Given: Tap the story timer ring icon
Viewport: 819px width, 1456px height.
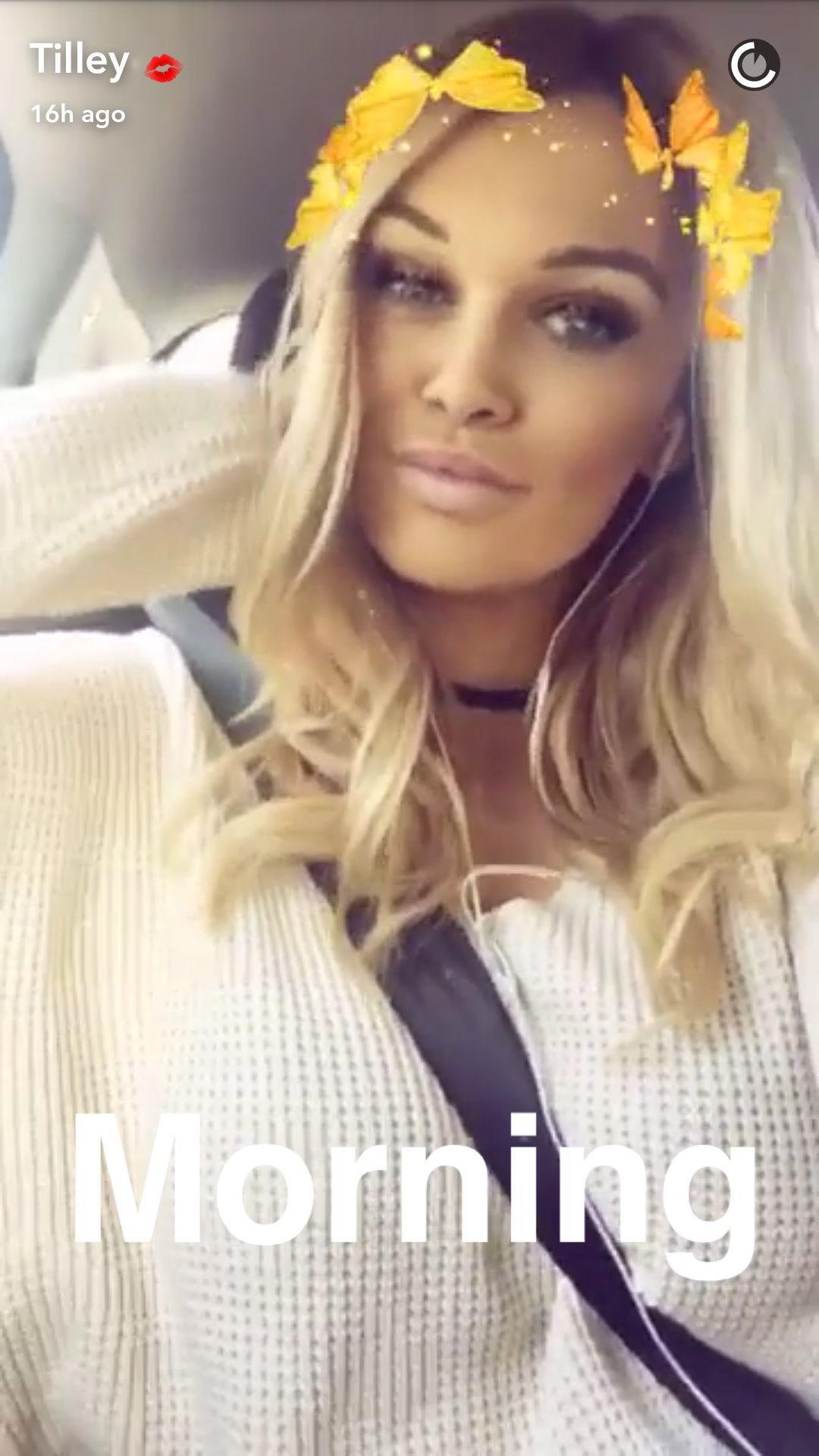Looking at the screenshot, I should 754,65.
